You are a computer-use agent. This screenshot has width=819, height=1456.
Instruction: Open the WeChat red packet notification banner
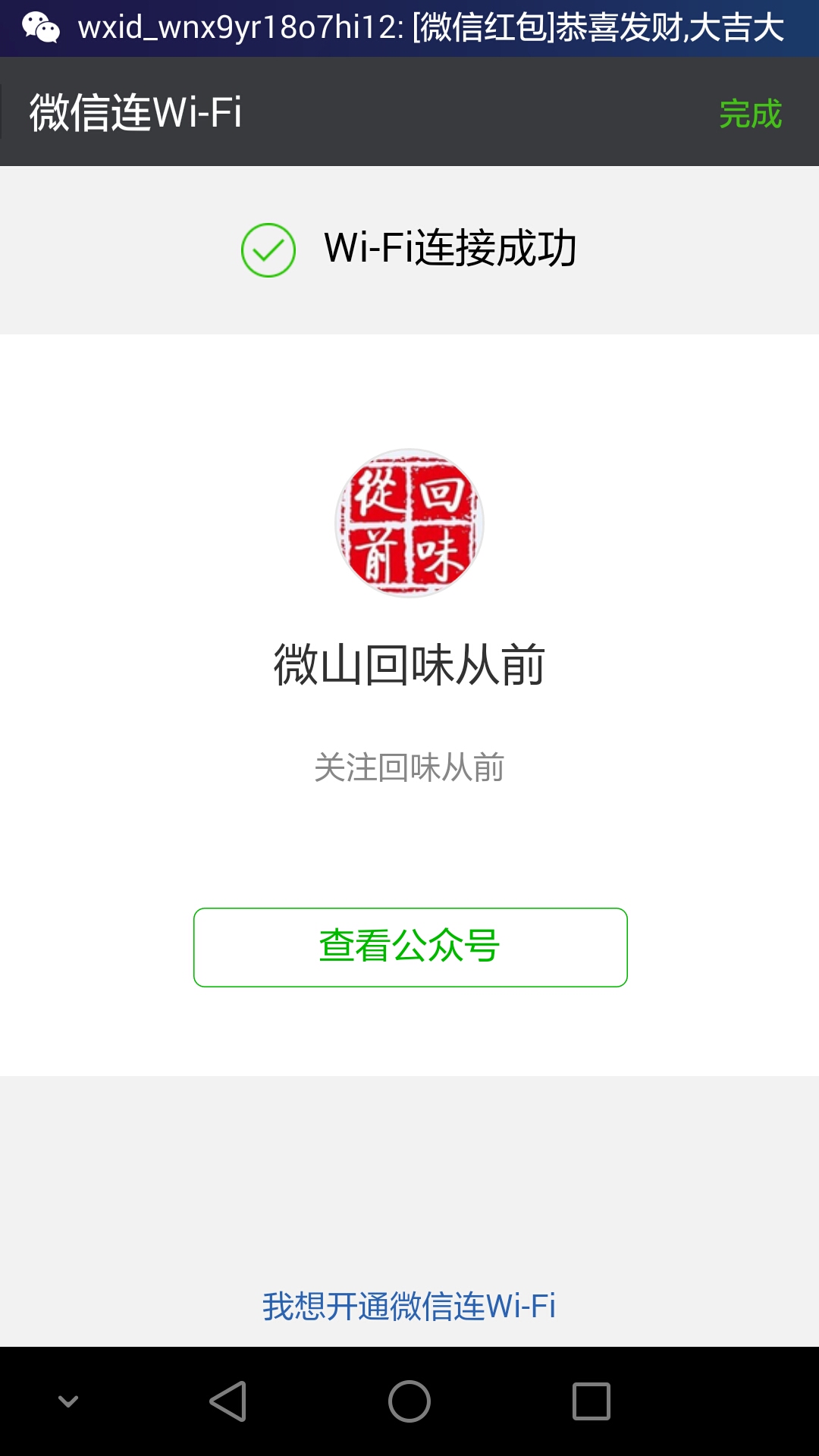tap(409, 28)
